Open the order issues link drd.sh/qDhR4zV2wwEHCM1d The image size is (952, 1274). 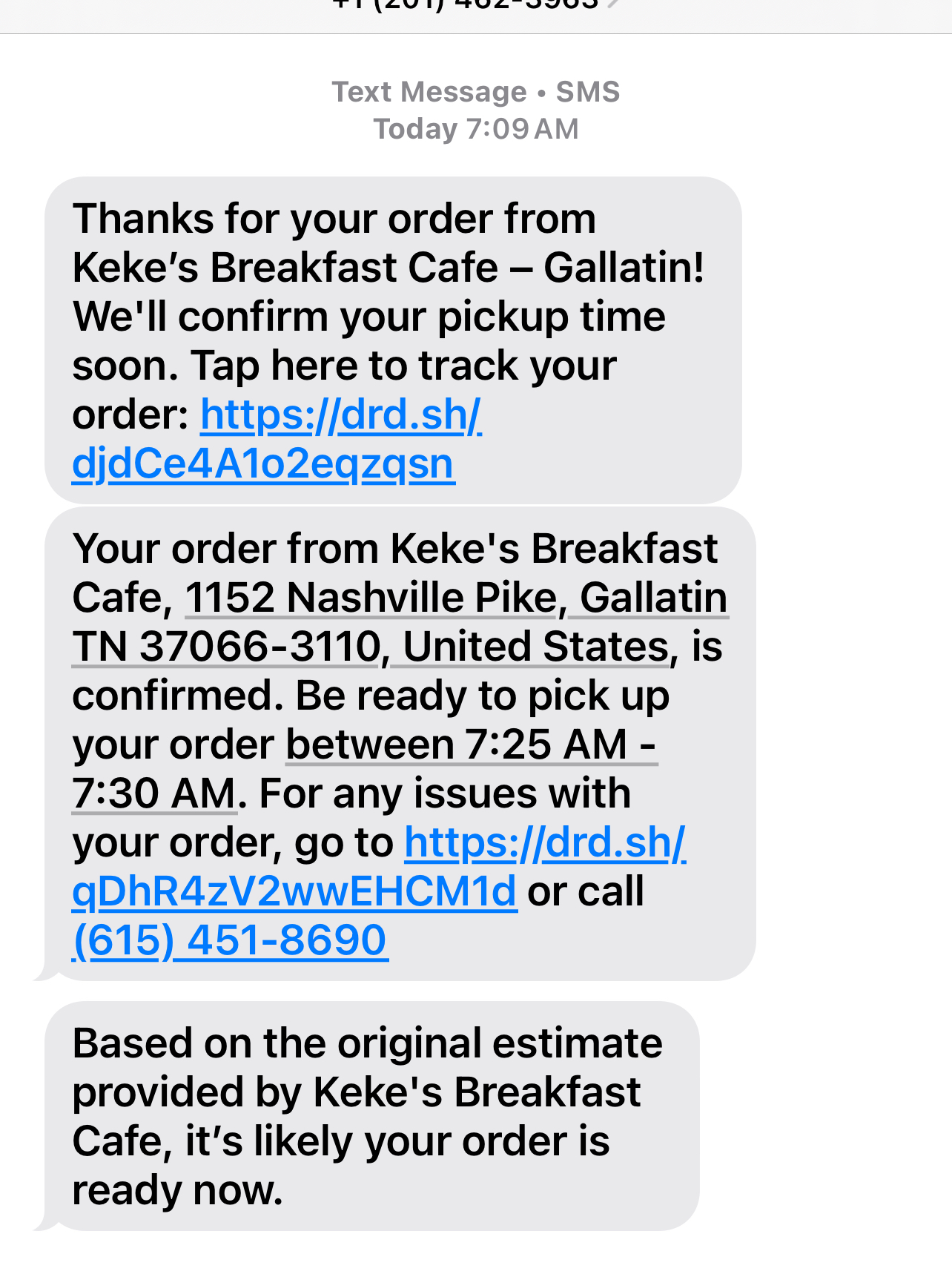coord(294,891)
